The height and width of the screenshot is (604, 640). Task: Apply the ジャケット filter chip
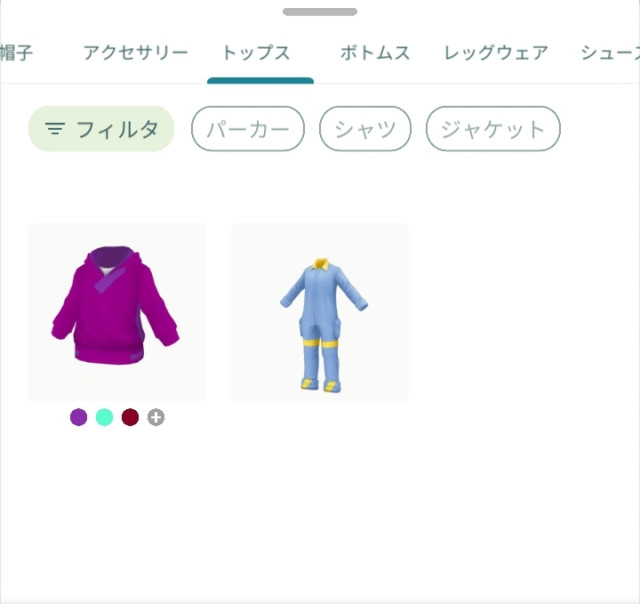[x=493, y=129]
